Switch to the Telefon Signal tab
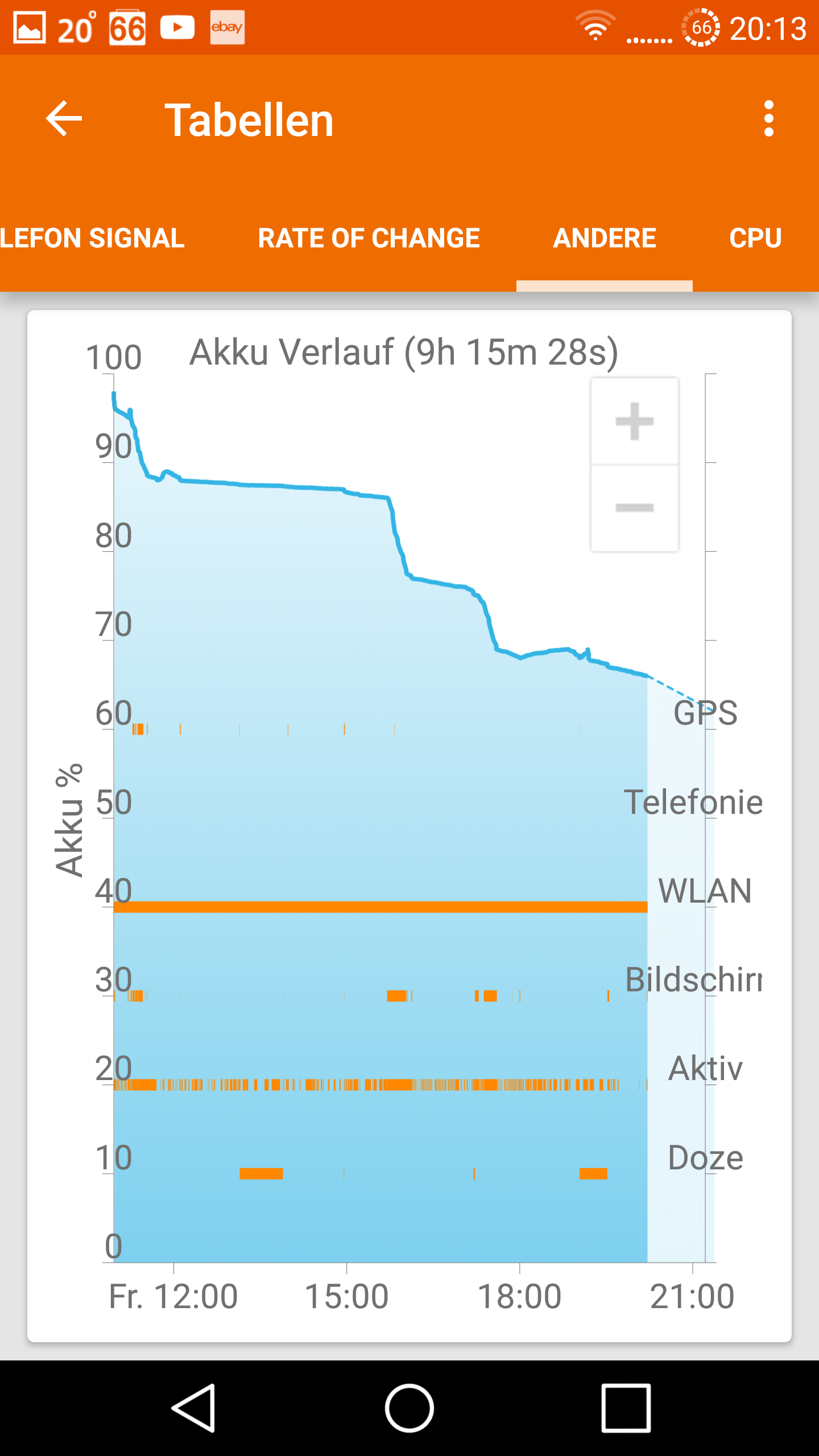Viewport: 819px width, 1456px height. (x=92, y=238)
